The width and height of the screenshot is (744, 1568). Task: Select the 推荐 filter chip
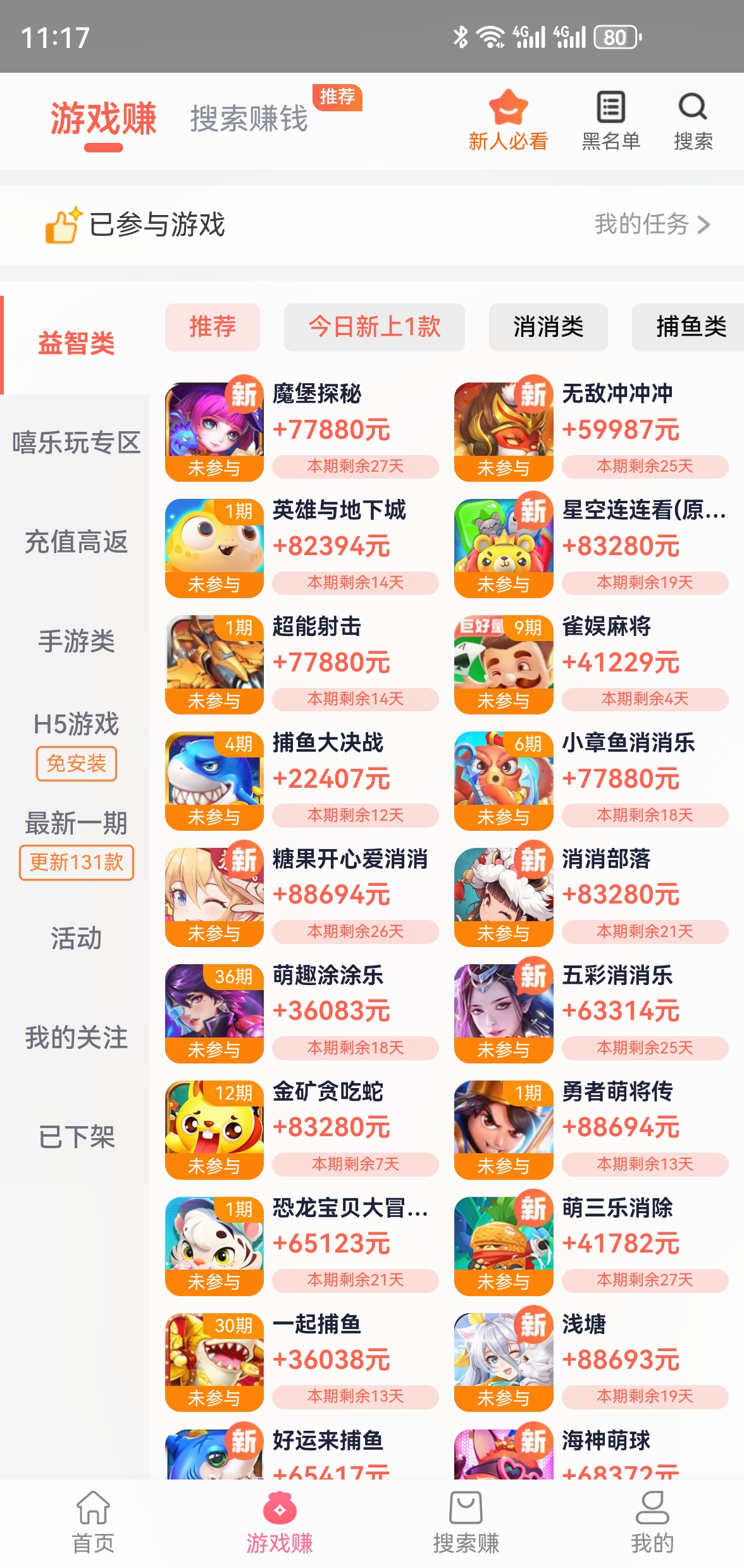click(x=212, y=328)
